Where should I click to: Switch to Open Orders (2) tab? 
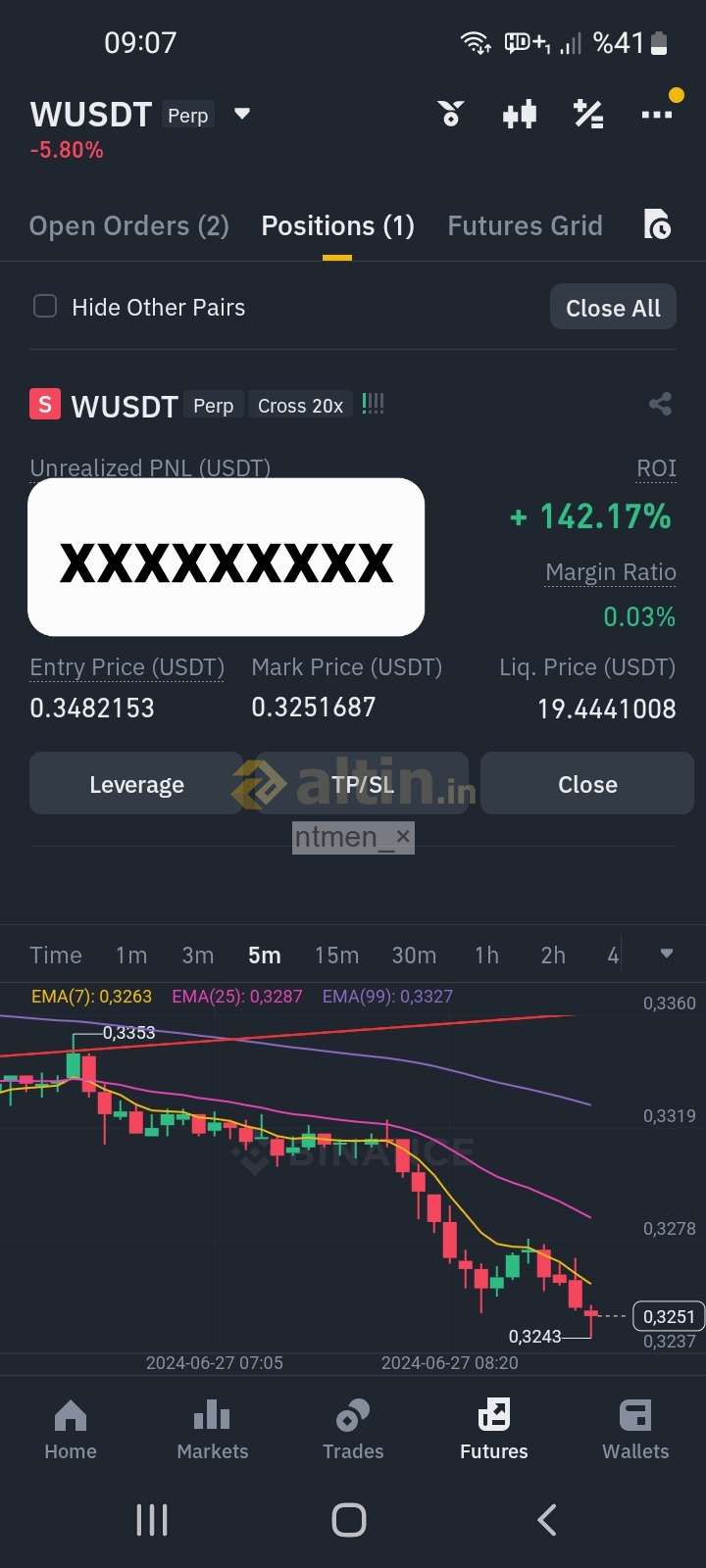click(128, 226)
